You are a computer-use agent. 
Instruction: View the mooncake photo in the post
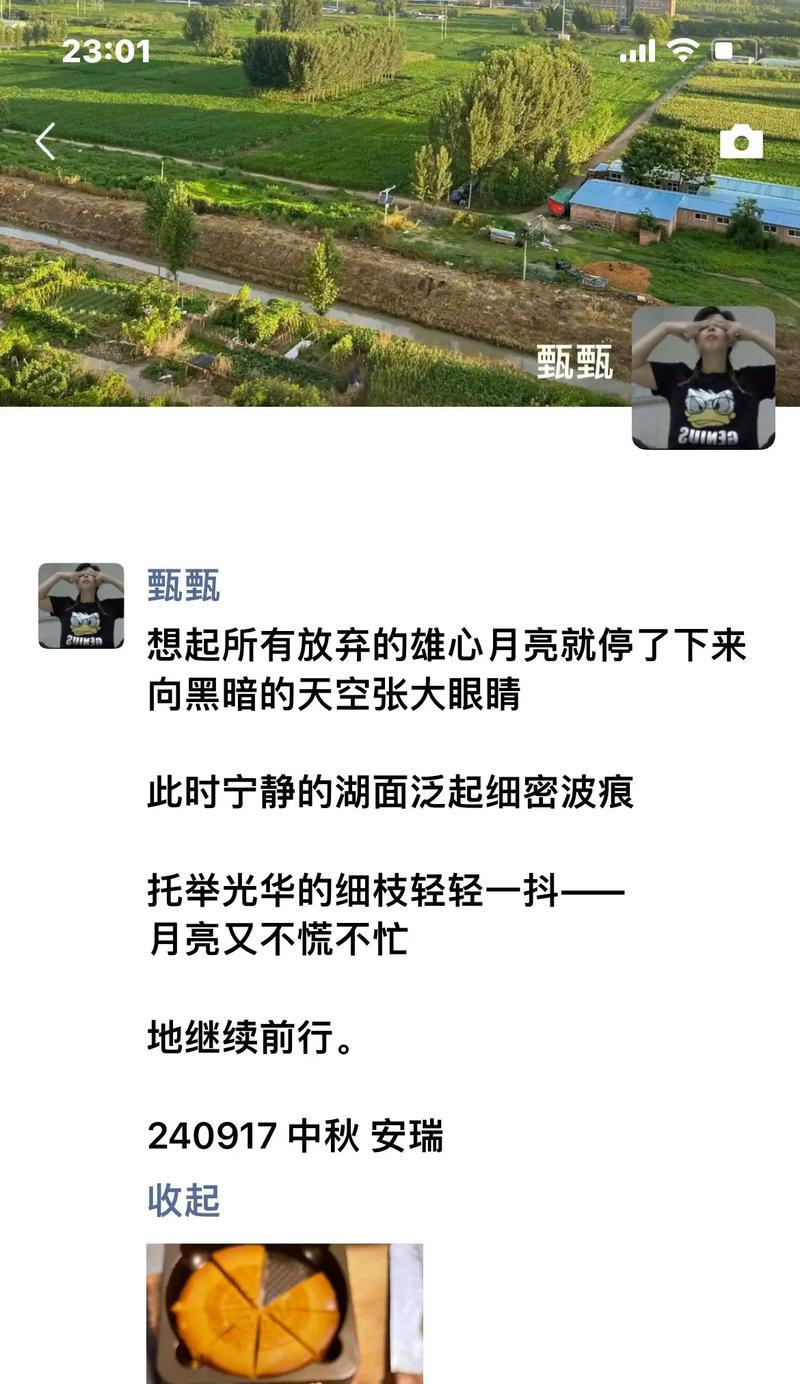[x=284, y=1312]
